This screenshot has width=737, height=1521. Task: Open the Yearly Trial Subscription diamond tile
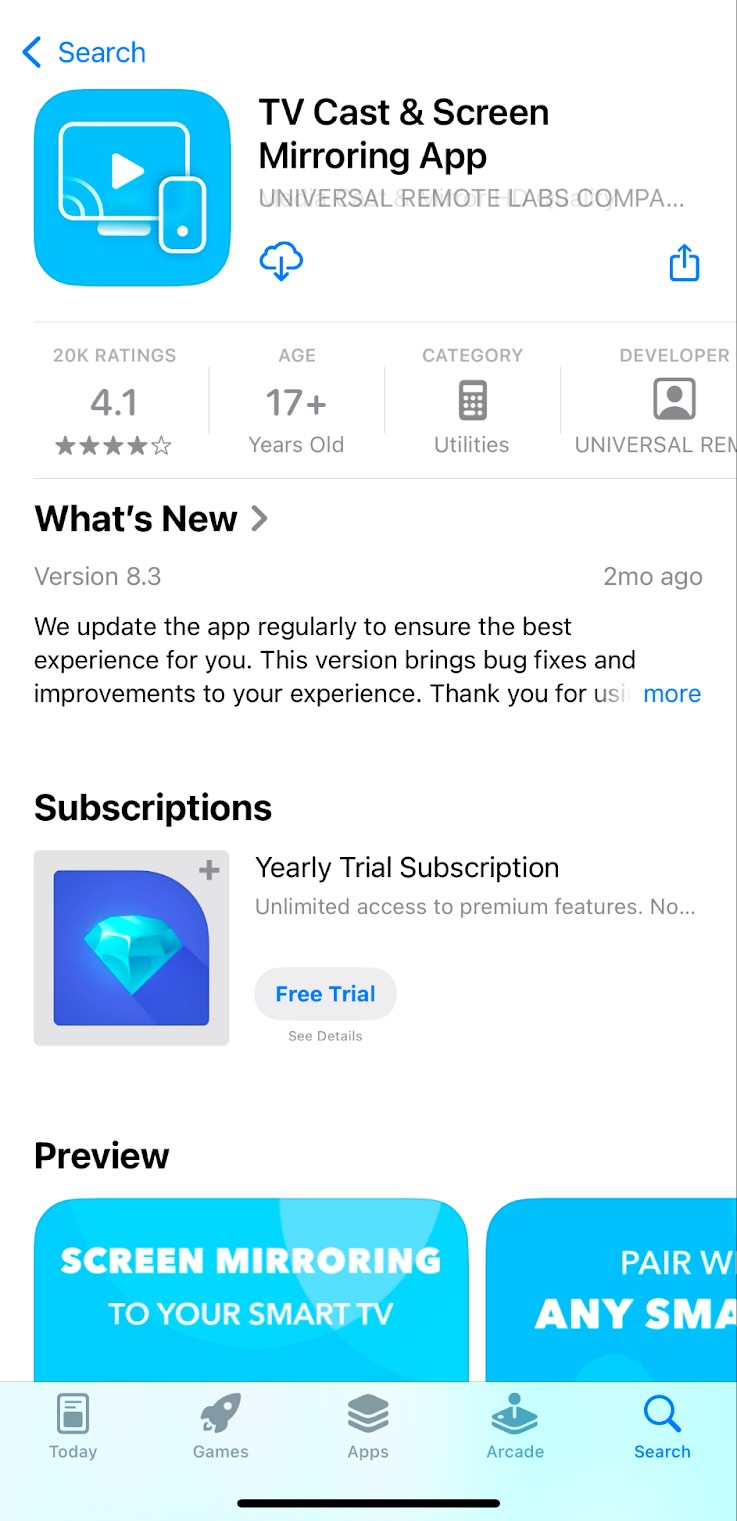[x=131, y=947]
